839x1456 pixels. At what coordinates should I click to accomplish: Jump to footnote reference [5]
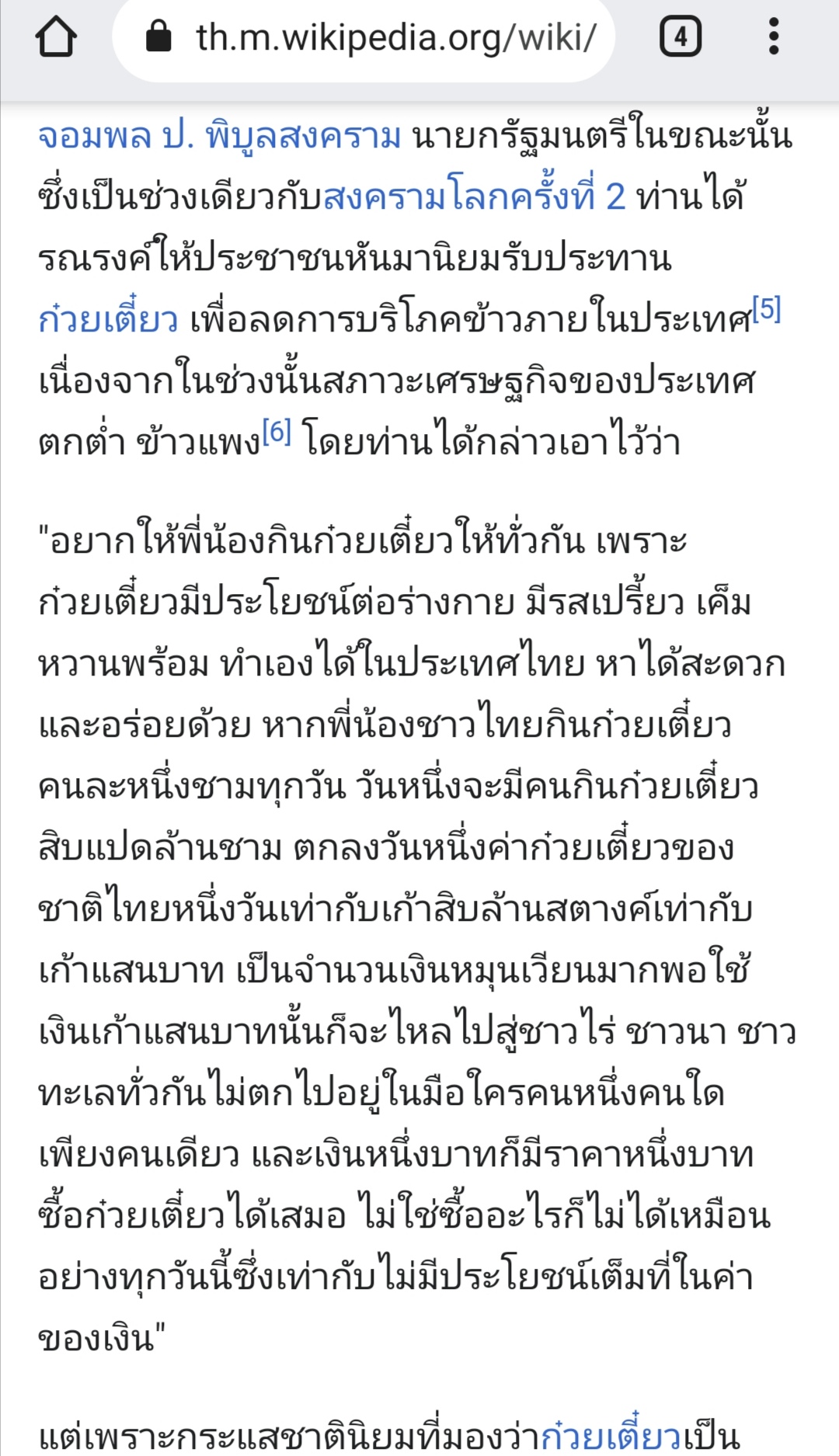coord(767,309)
